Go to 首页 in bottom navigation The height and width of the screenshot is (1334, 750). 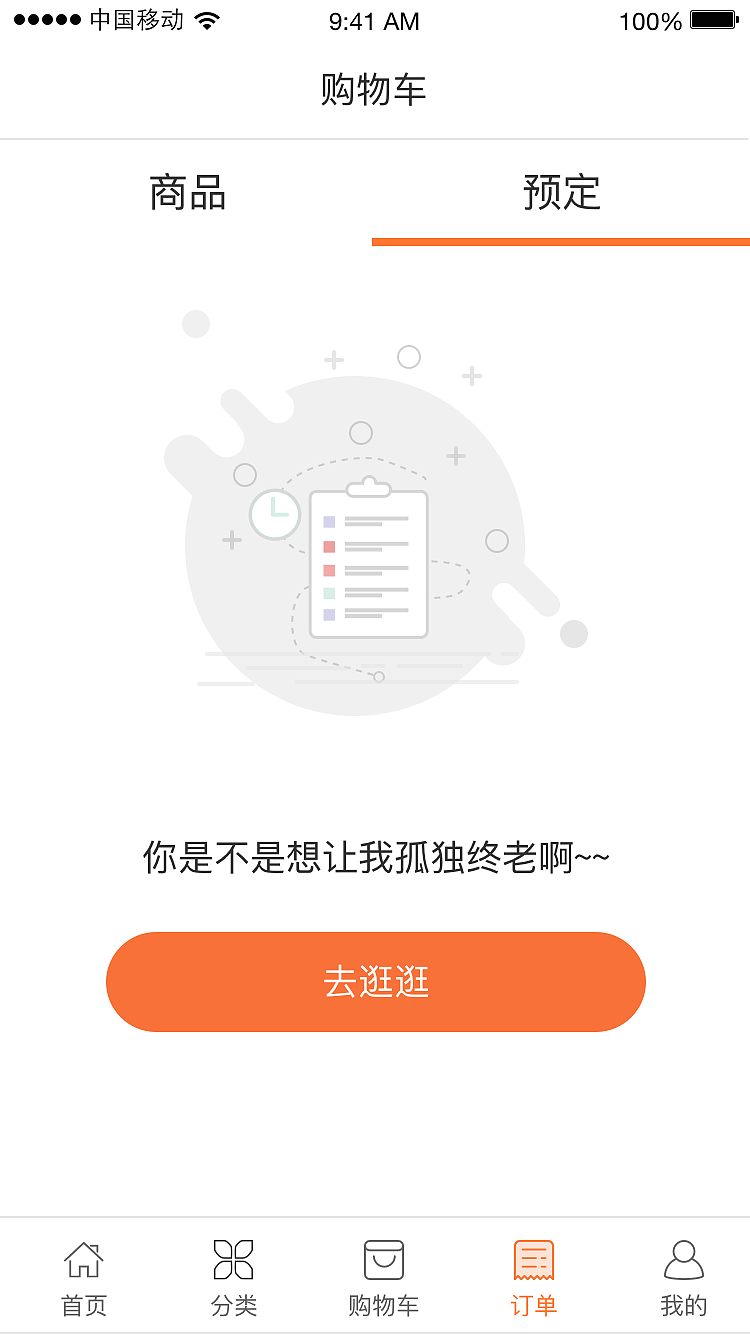[x=84, y=1277]
